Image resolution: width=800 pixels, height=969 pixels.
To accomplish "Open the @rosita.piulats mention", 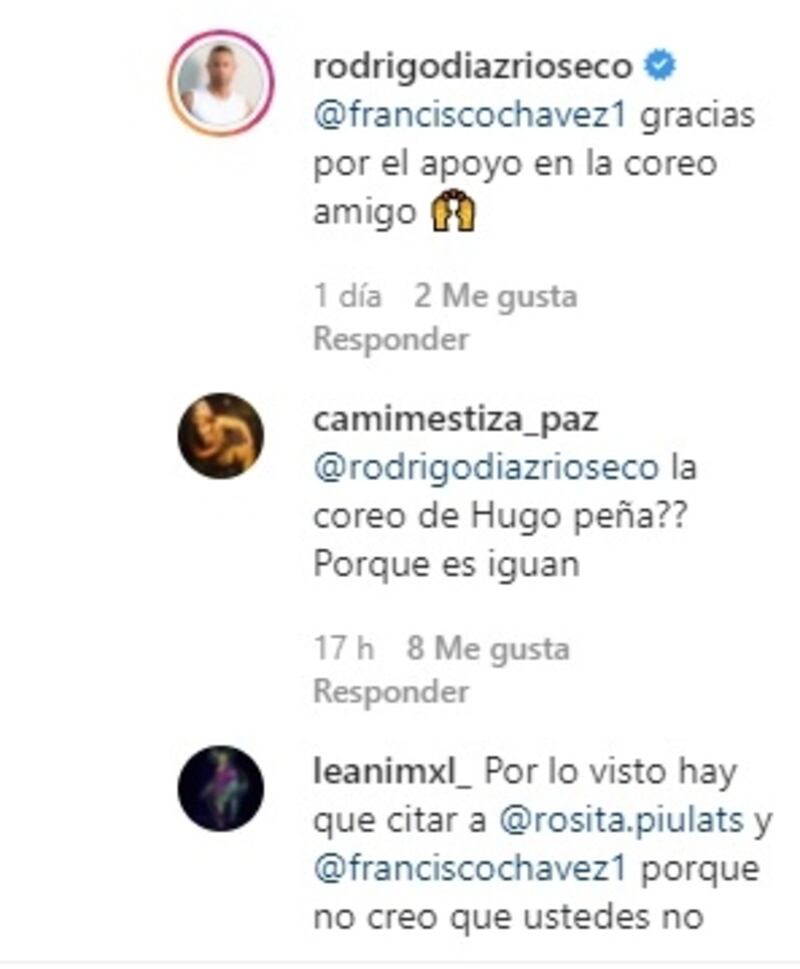I will point(625,821).
